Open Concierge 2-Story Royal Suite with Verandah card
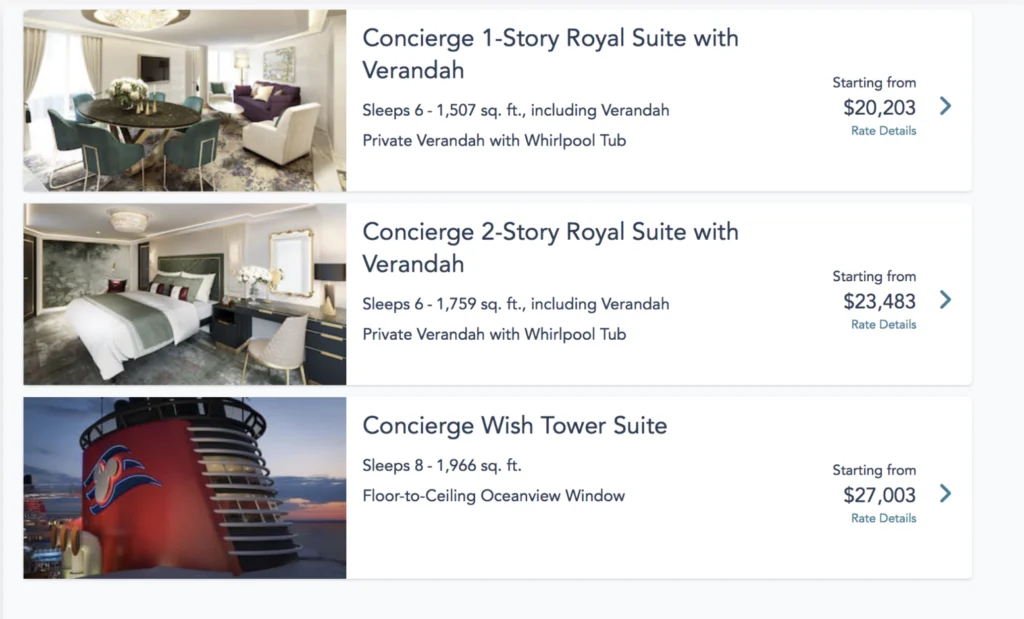This screenshot has width=1024, height=619. [550, 247]
